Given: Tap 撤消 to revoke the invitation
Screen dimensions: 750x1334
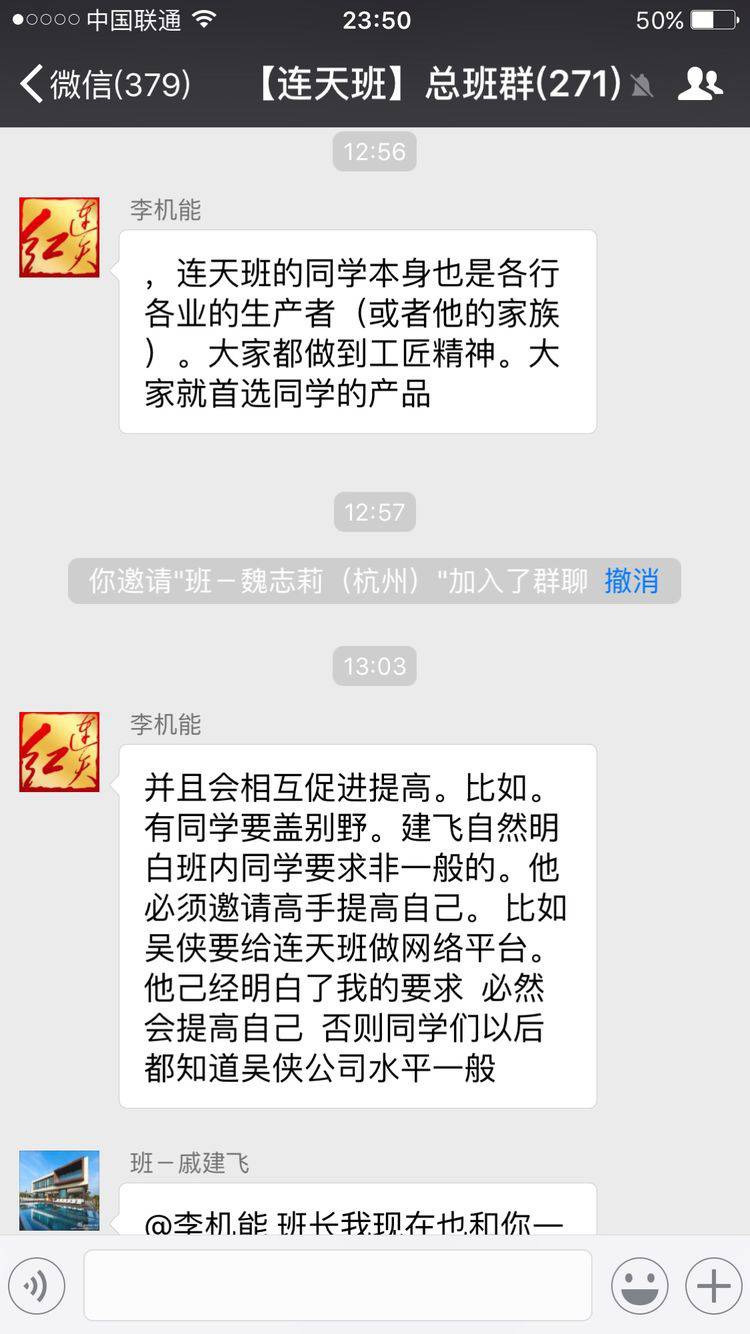Looking at the screenshot, I should [631, 581].
